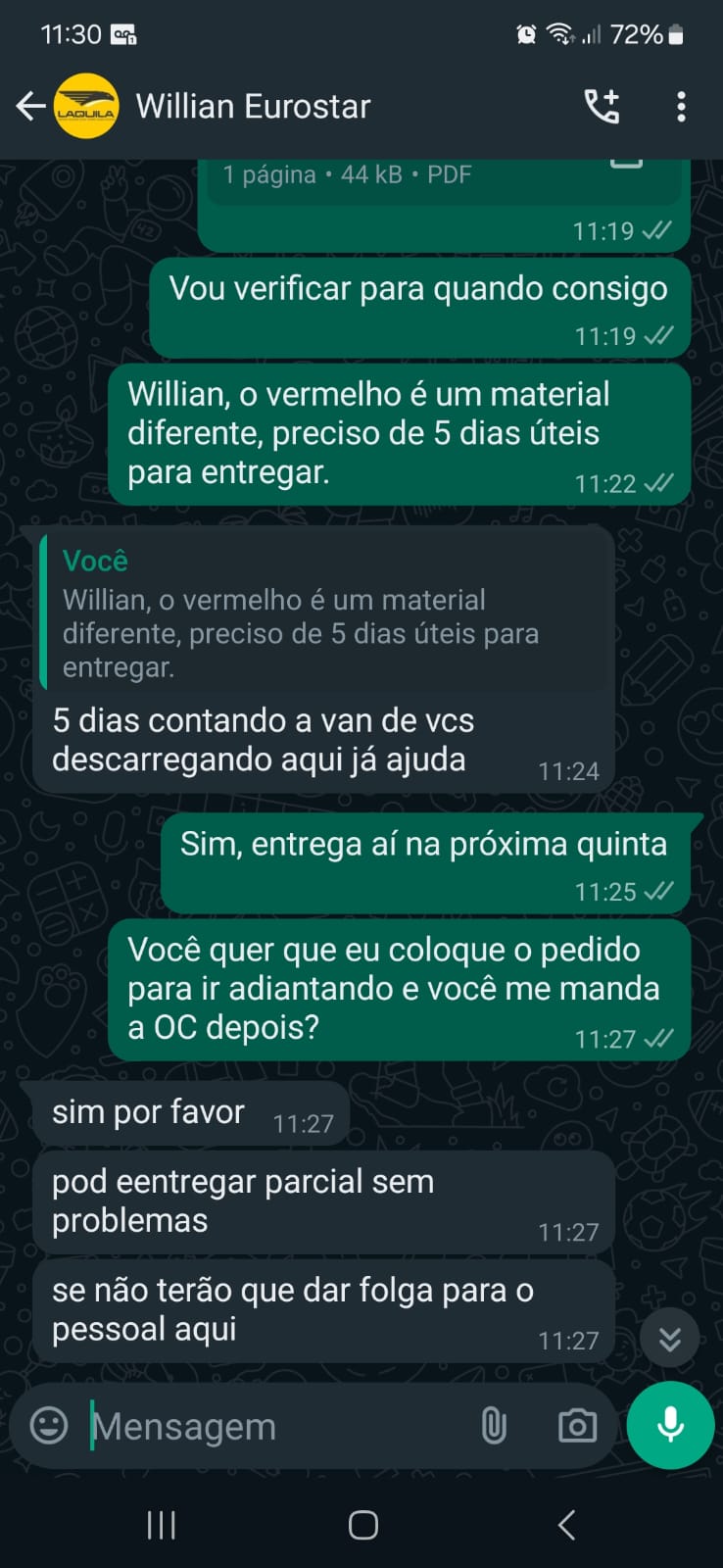Go back to the chat list
This screenshot has width=723, height=1568.
(31, 106)
